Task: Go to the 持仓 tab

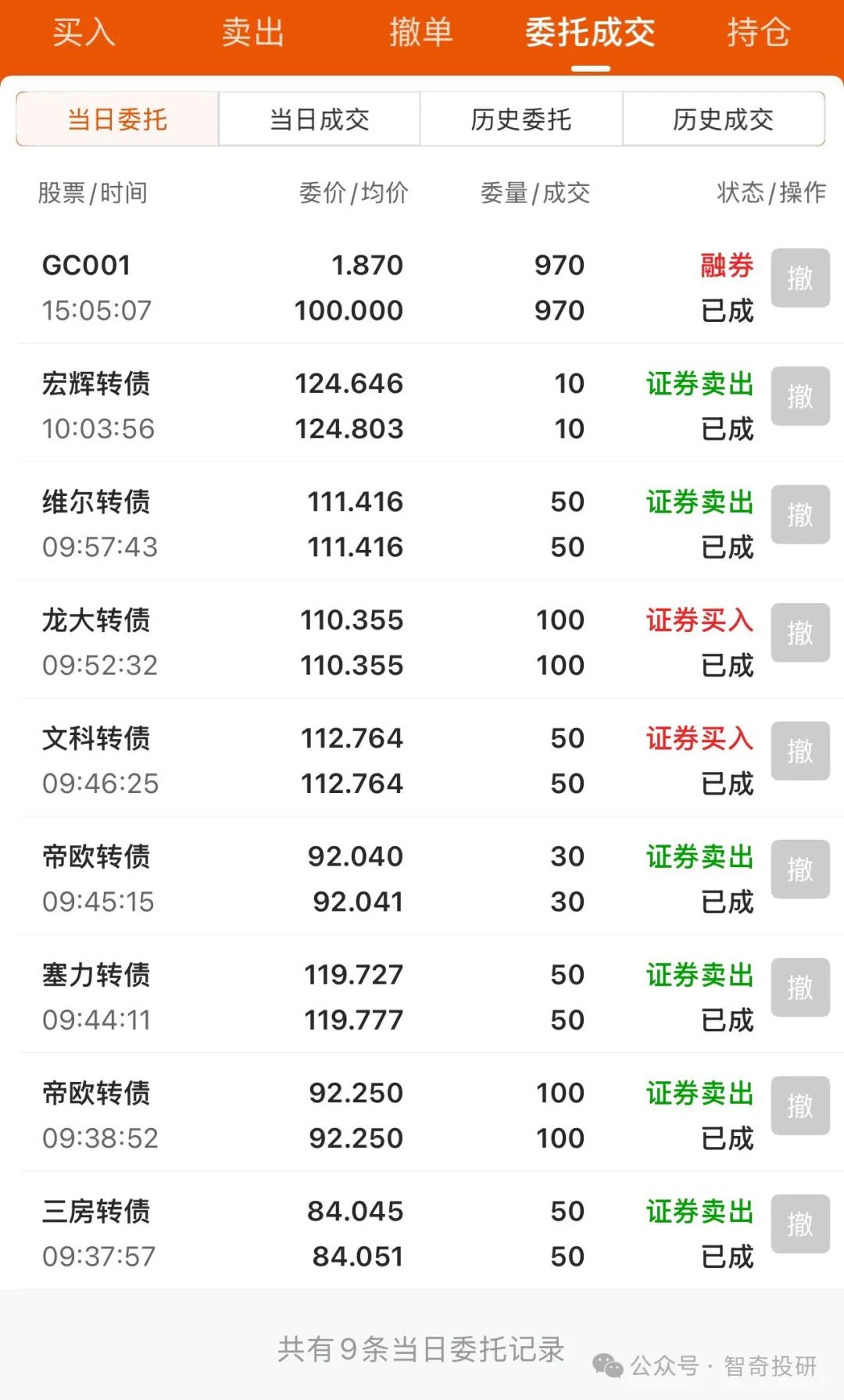Action: (x=759, y=33)
